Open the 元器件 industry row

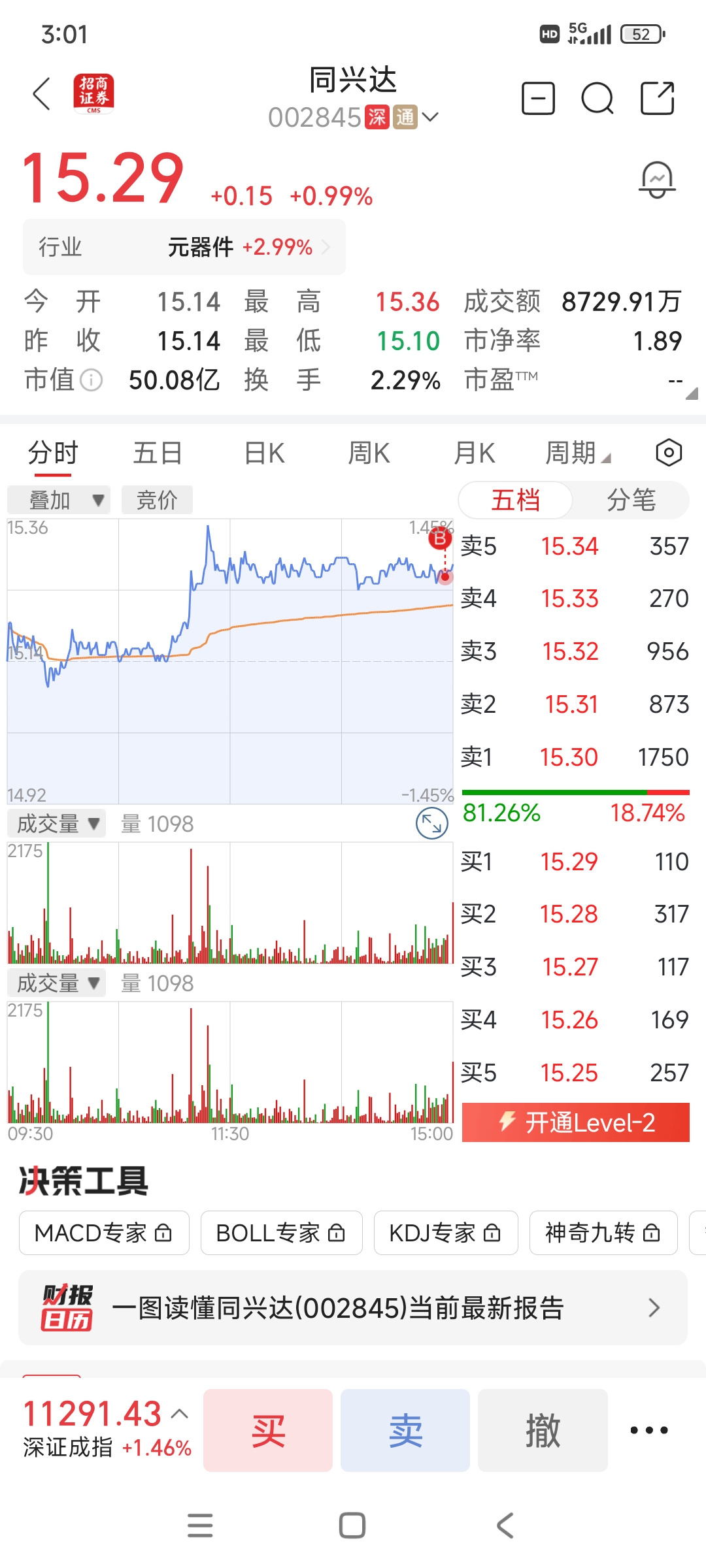pyautogui.click(x=184, y=248)
